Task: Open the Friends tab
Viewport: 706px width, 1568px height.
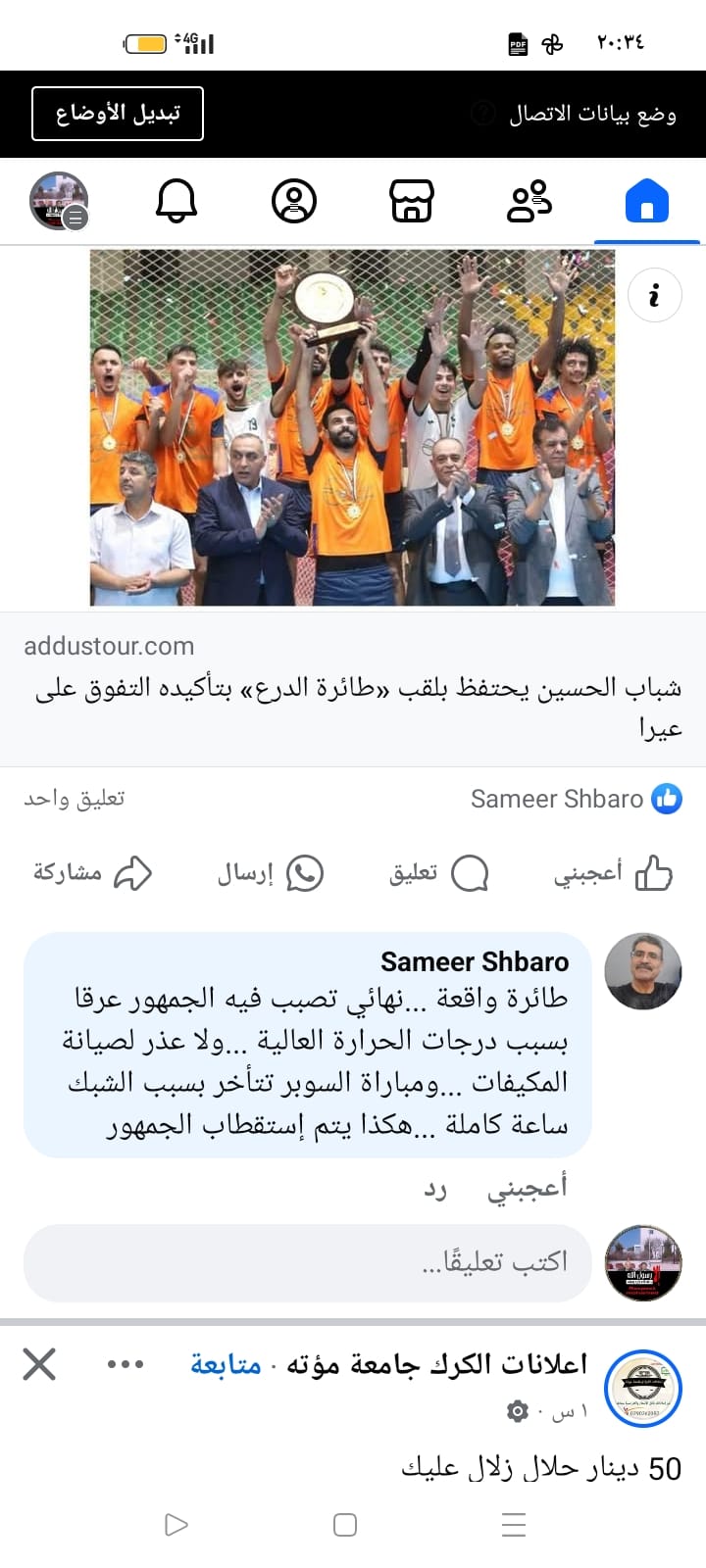Action: [x=529, y=202]
